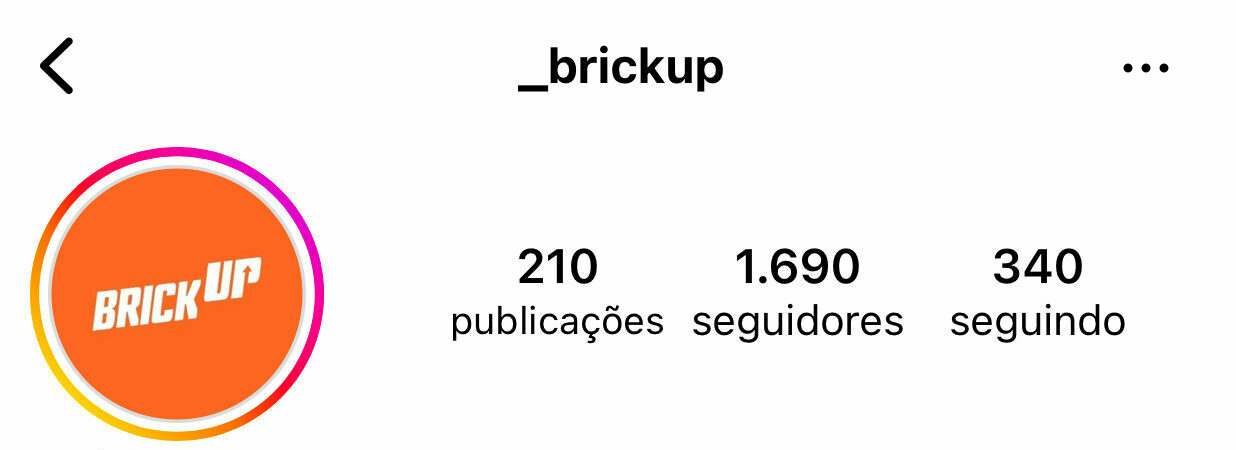Open the three-dot overflow menu
This screenshot has height=450, width=1236.
point(1145,69)
